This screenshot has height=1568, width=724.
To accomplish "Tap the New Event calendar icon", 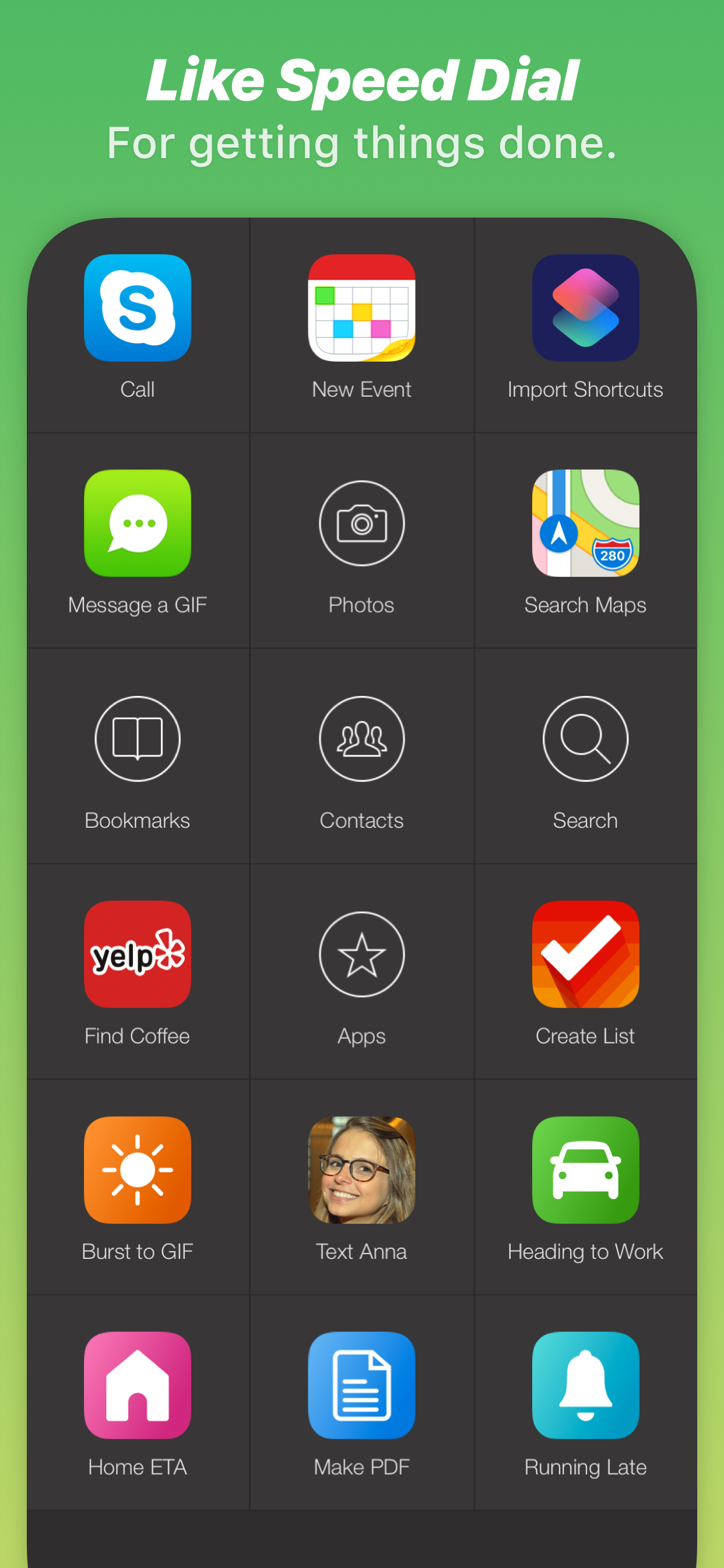I will pyautogui.click(x=361, y=308).
